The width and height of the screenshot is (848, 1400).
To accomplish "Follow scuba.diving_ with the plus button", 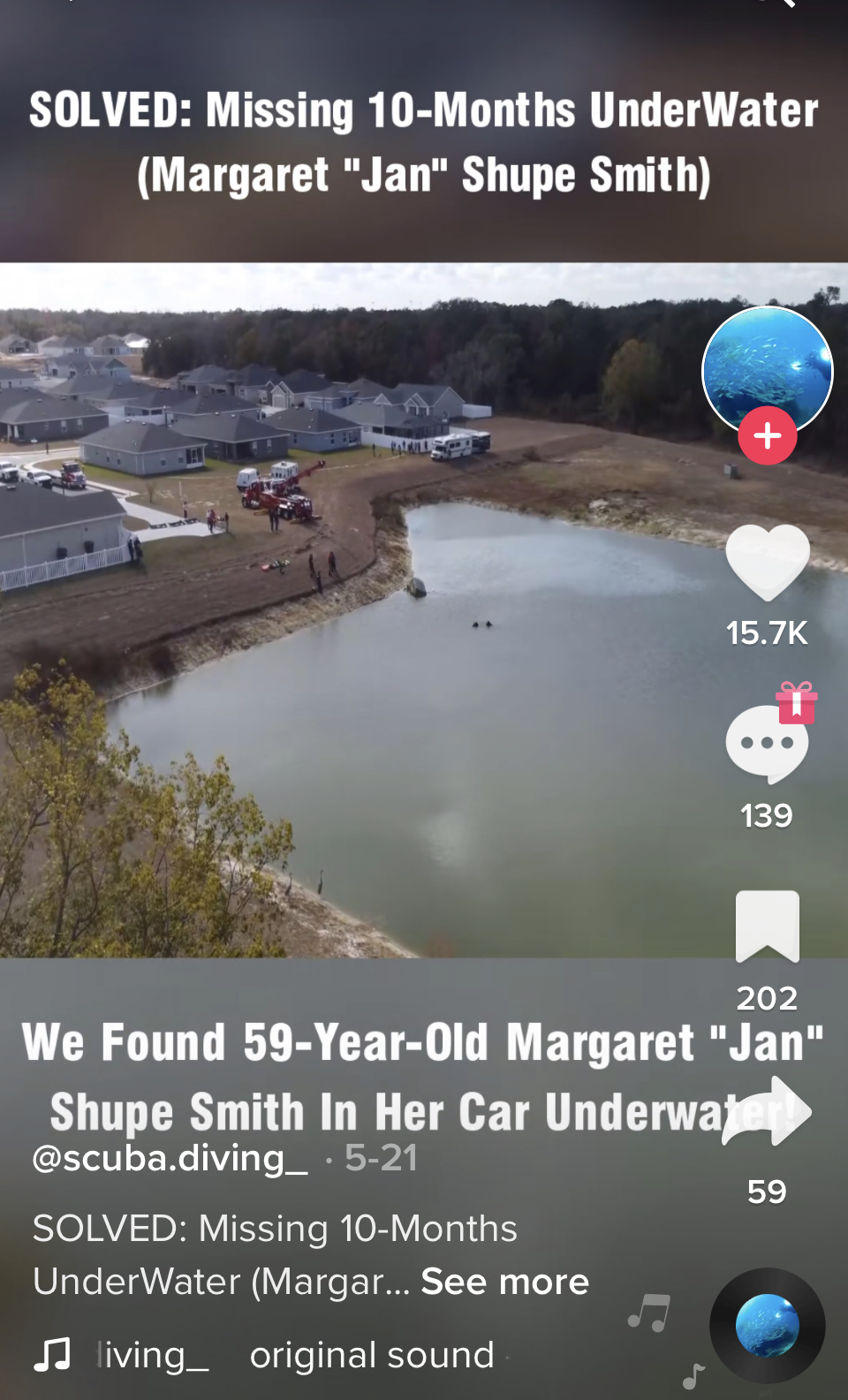I will pyautogui.click(x=768, y=435).
